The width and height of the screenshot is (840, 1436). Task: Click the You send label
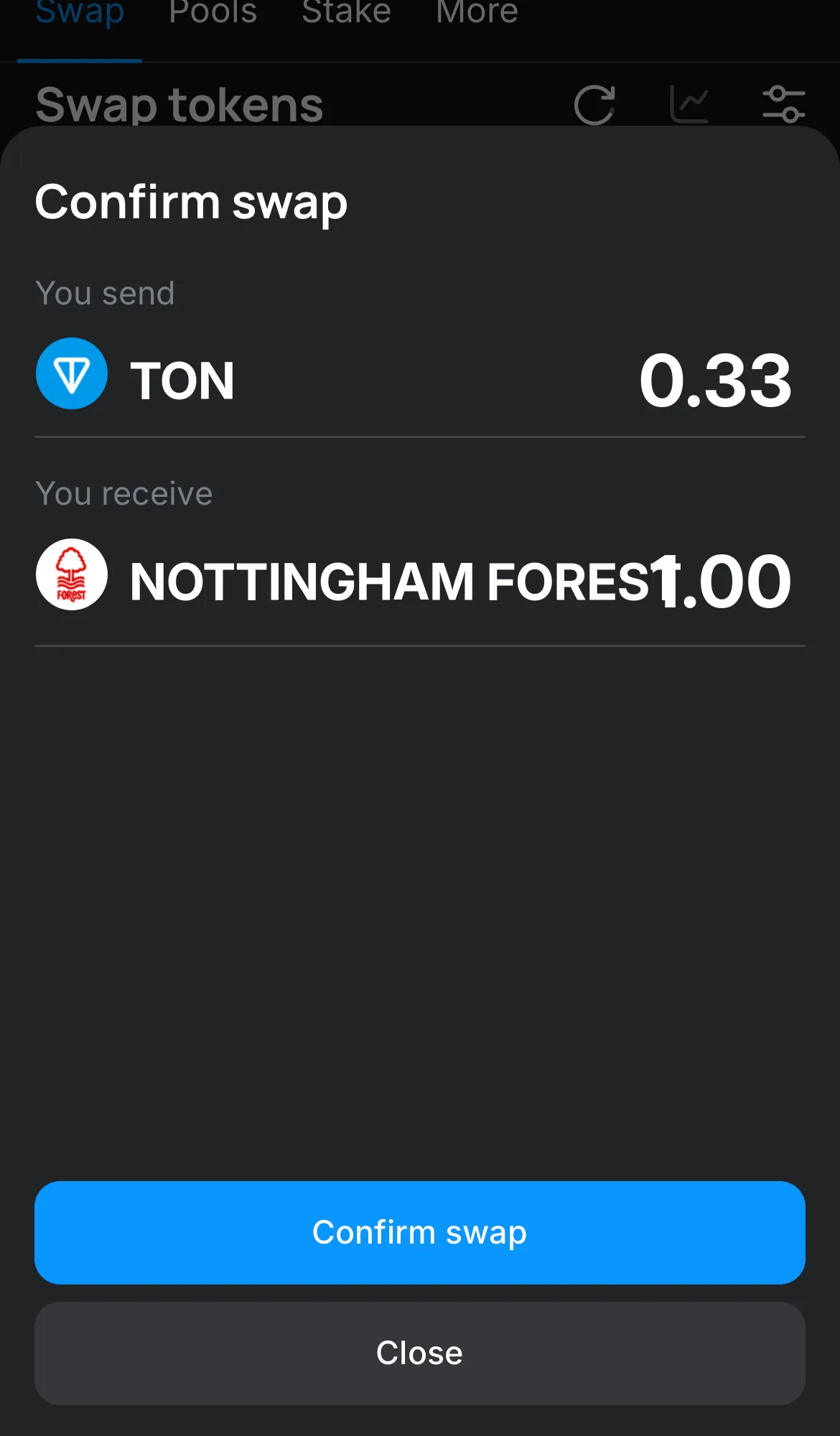tap(105, 293)
